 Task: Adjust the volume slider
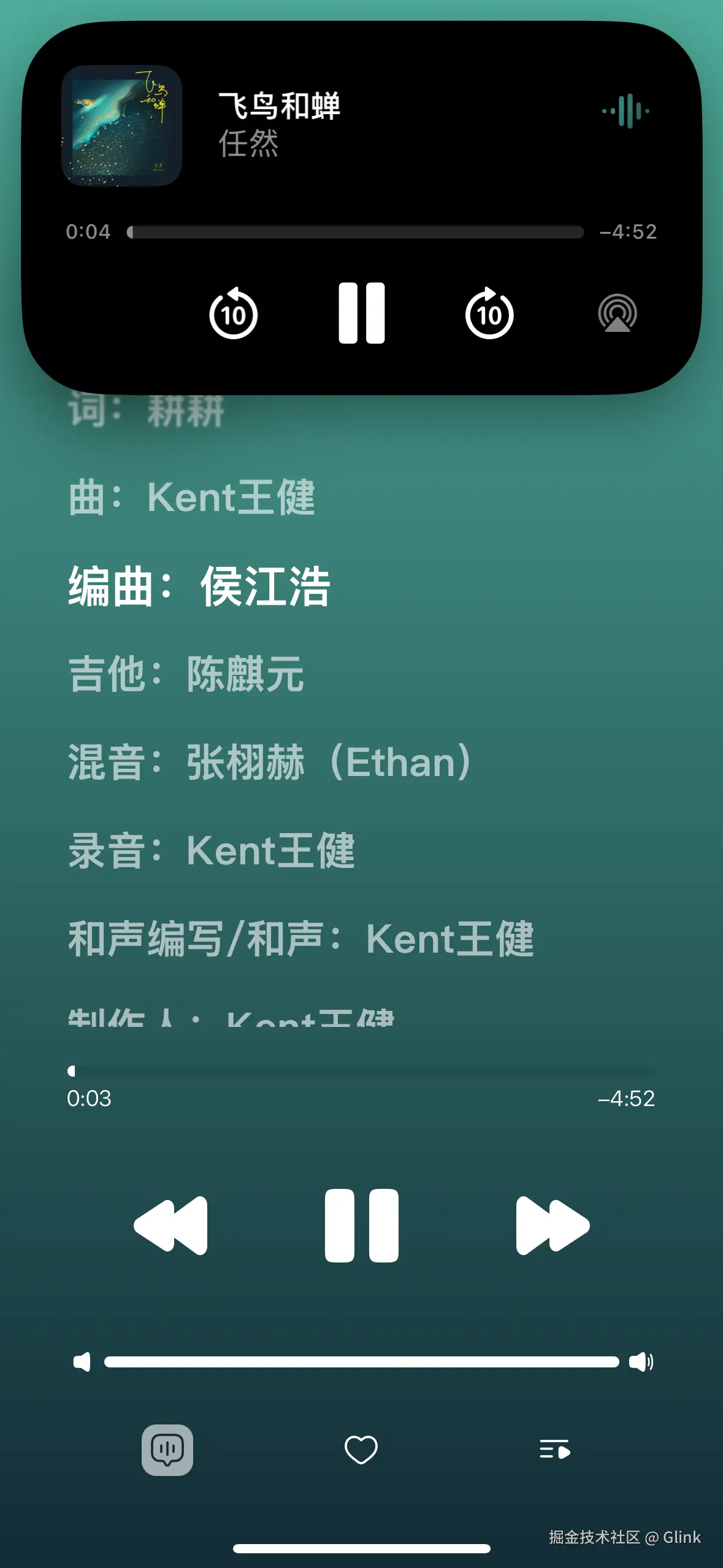point(362,1362)
